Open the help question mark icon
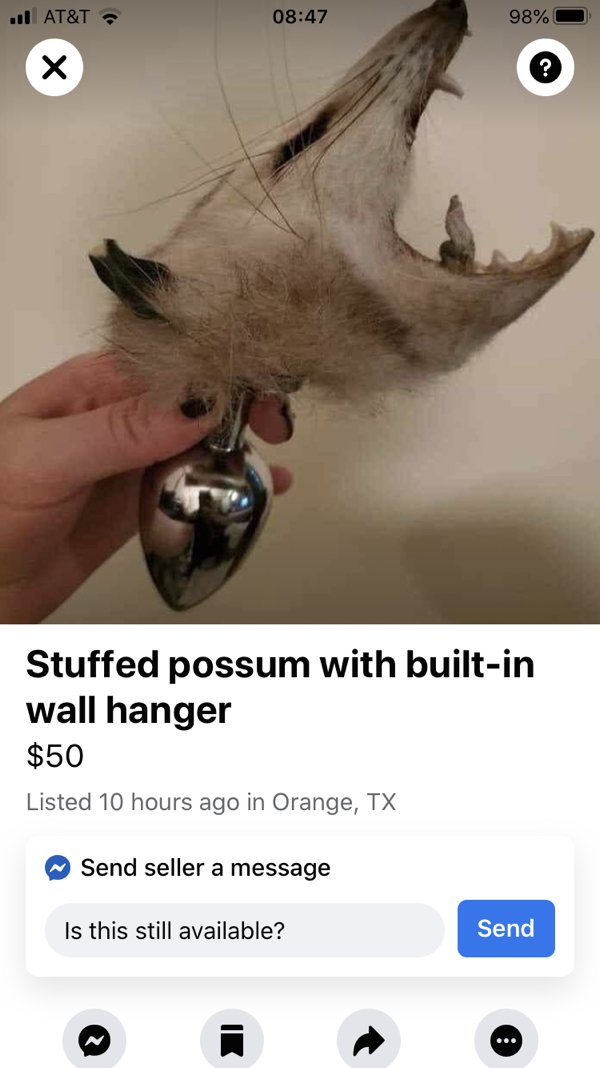 pos(545,67)
